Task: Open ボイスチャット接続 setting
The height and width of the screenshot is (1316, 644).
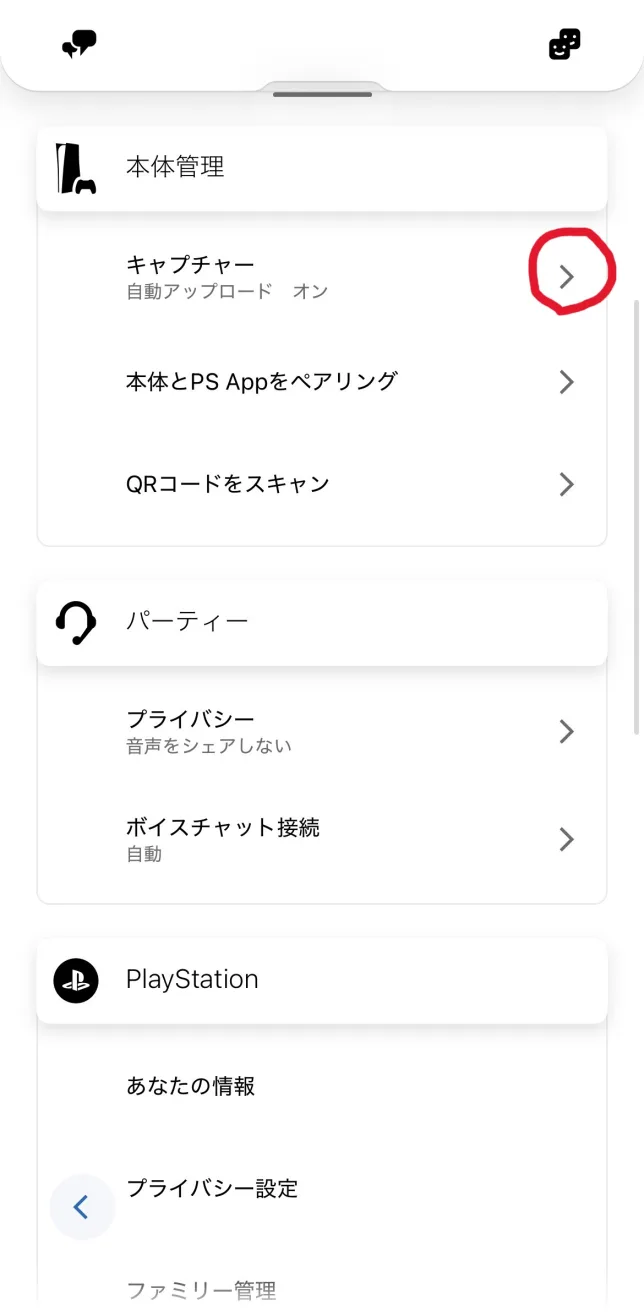Action: click(320, 838)
